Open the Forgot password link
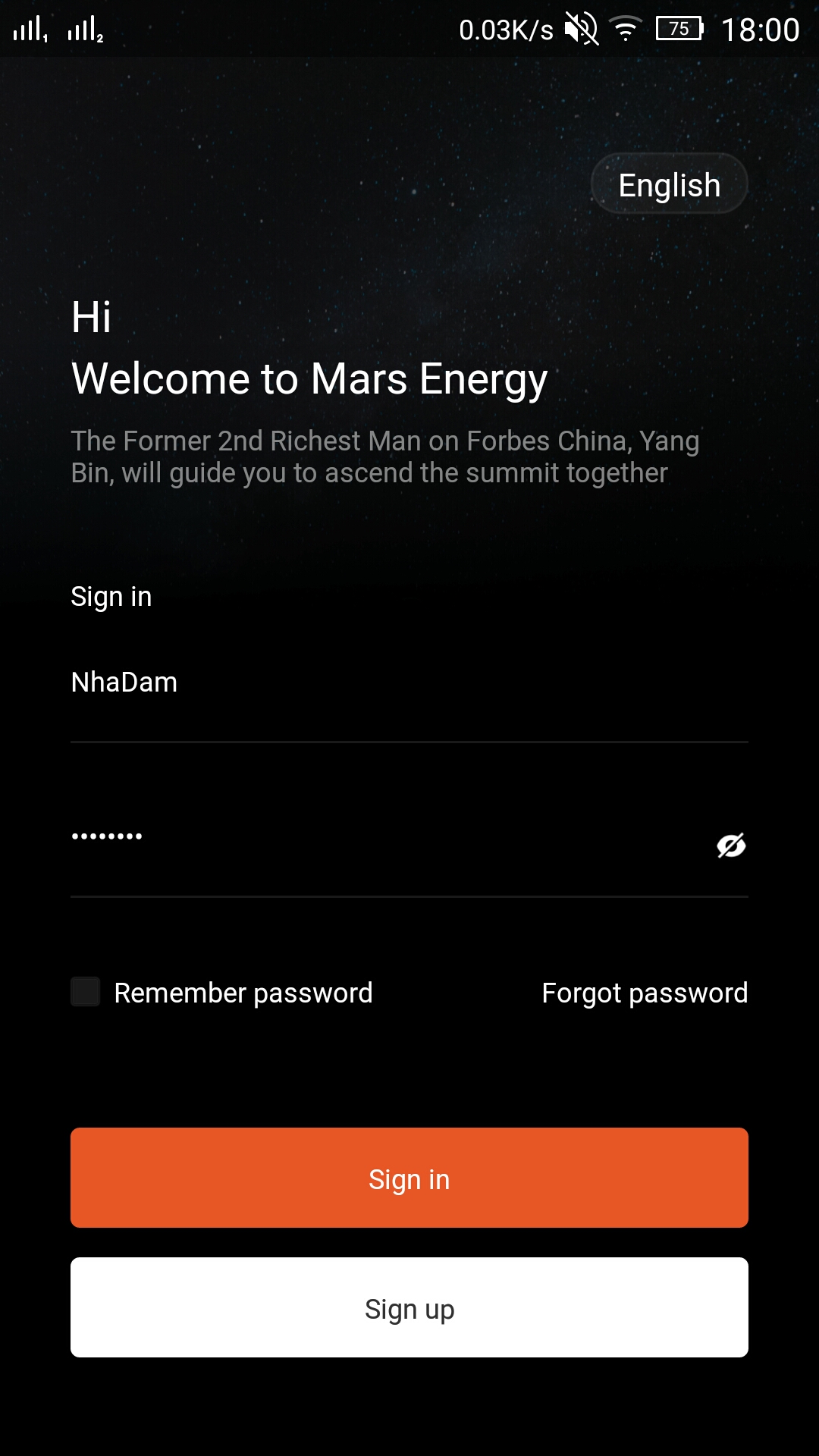 point(645,993)
